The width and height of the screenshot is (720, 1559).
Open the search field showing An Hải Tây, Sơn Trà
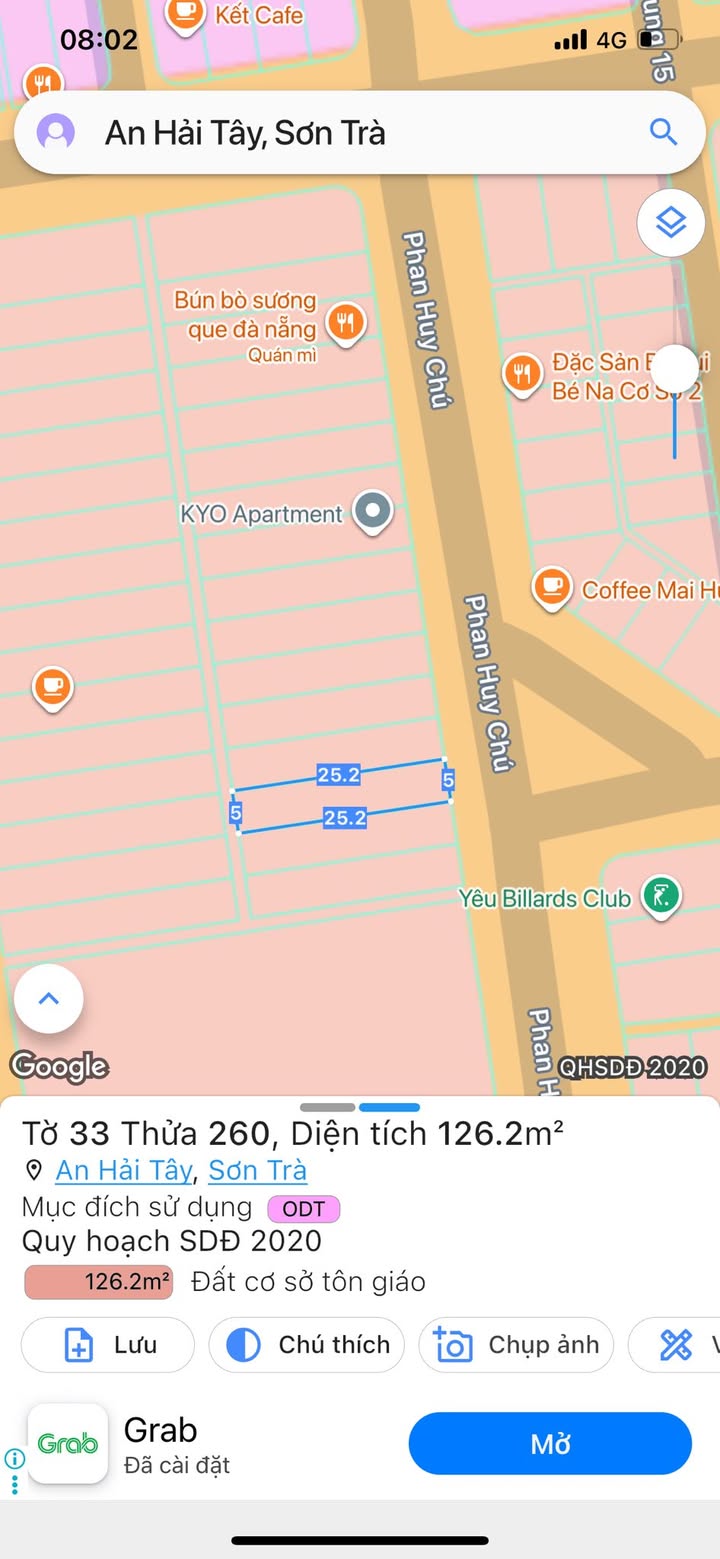(360, 133)
